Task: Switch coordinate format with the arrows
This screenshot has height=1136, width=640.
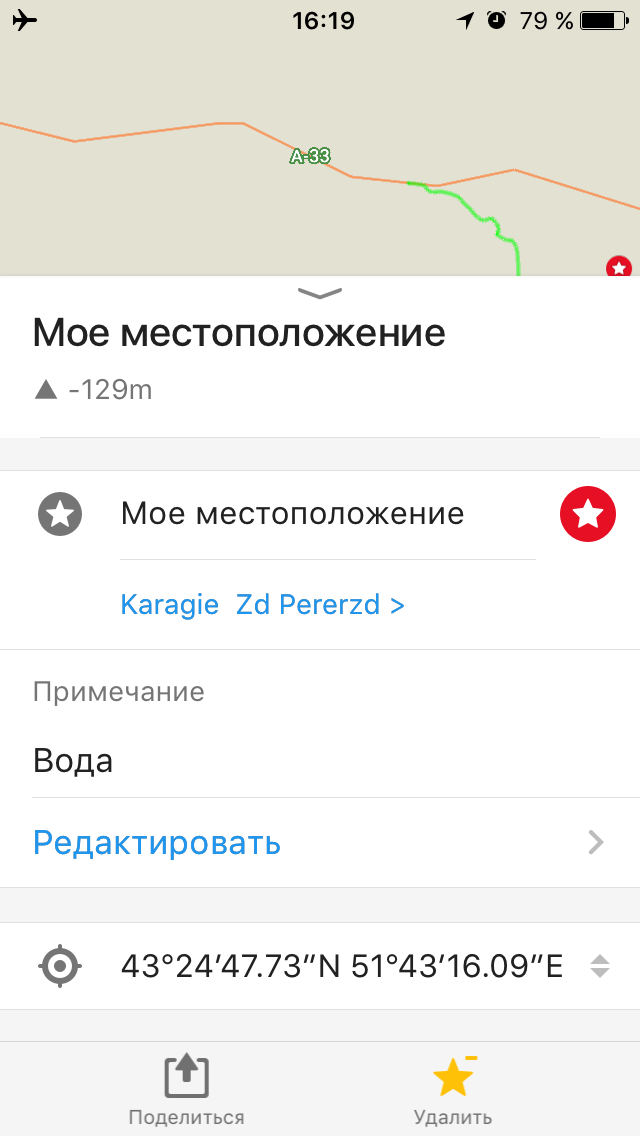Action: 599,966
